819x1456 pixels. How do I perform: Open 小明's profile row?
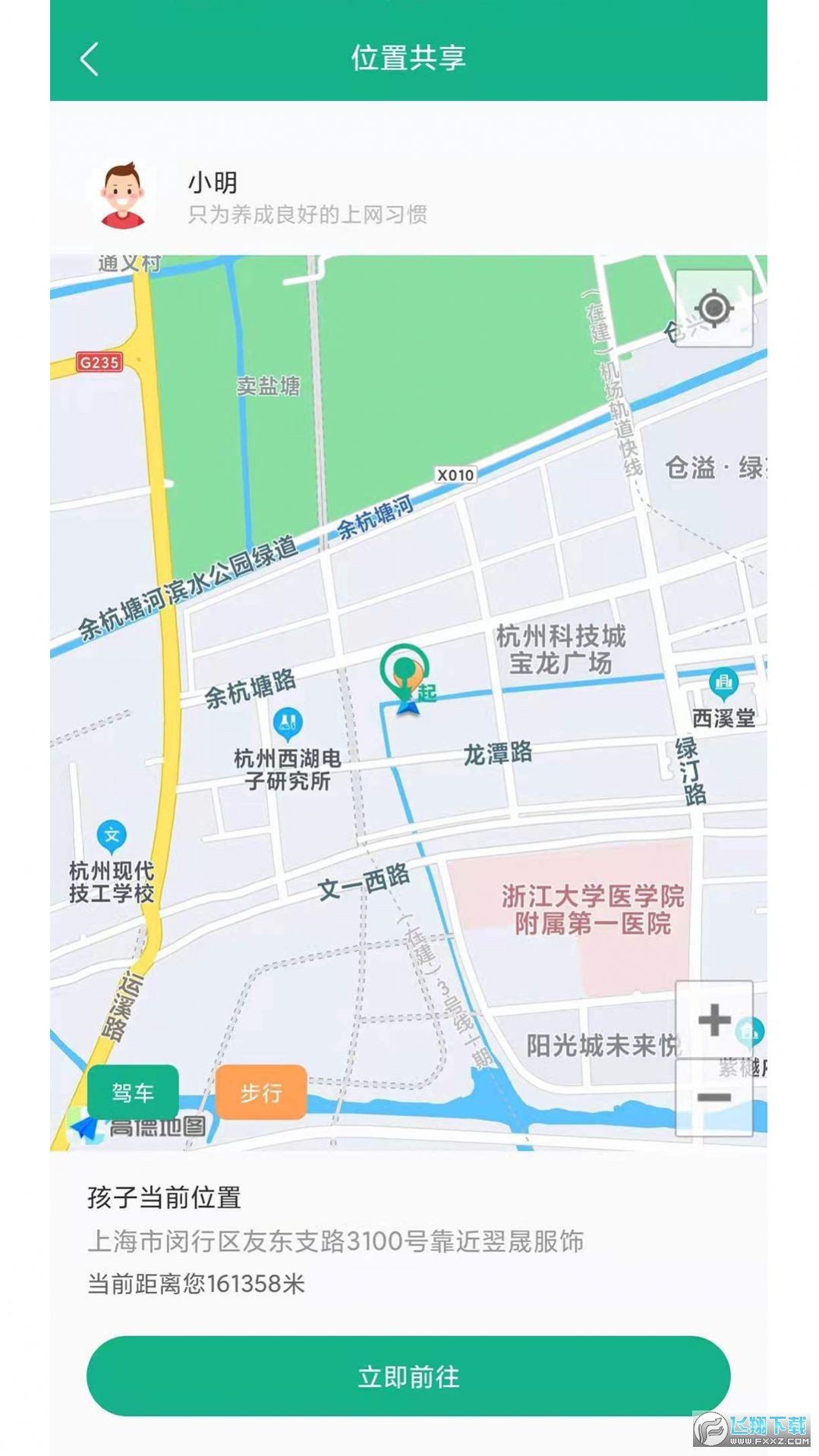tap(408, 196)
